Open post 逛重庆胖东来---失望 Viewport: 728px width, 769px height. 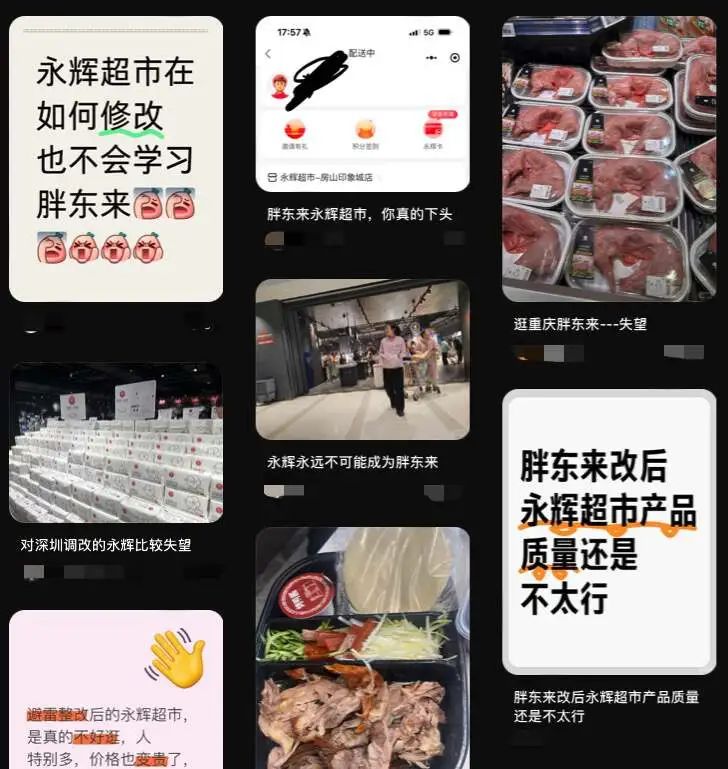coord(609,158)
